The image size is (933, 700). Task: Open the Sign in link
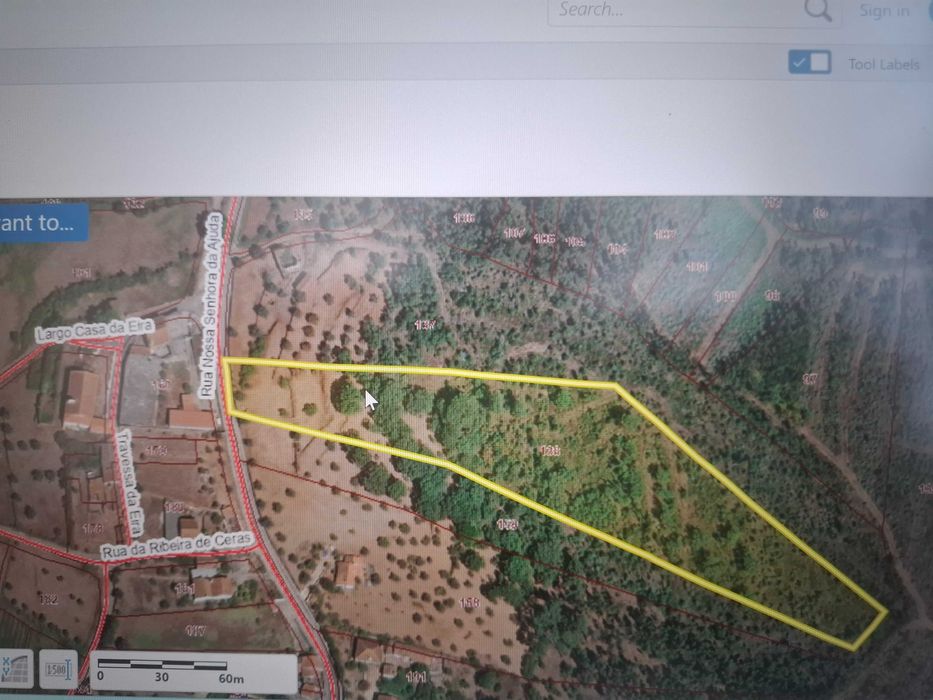(884, 11)
